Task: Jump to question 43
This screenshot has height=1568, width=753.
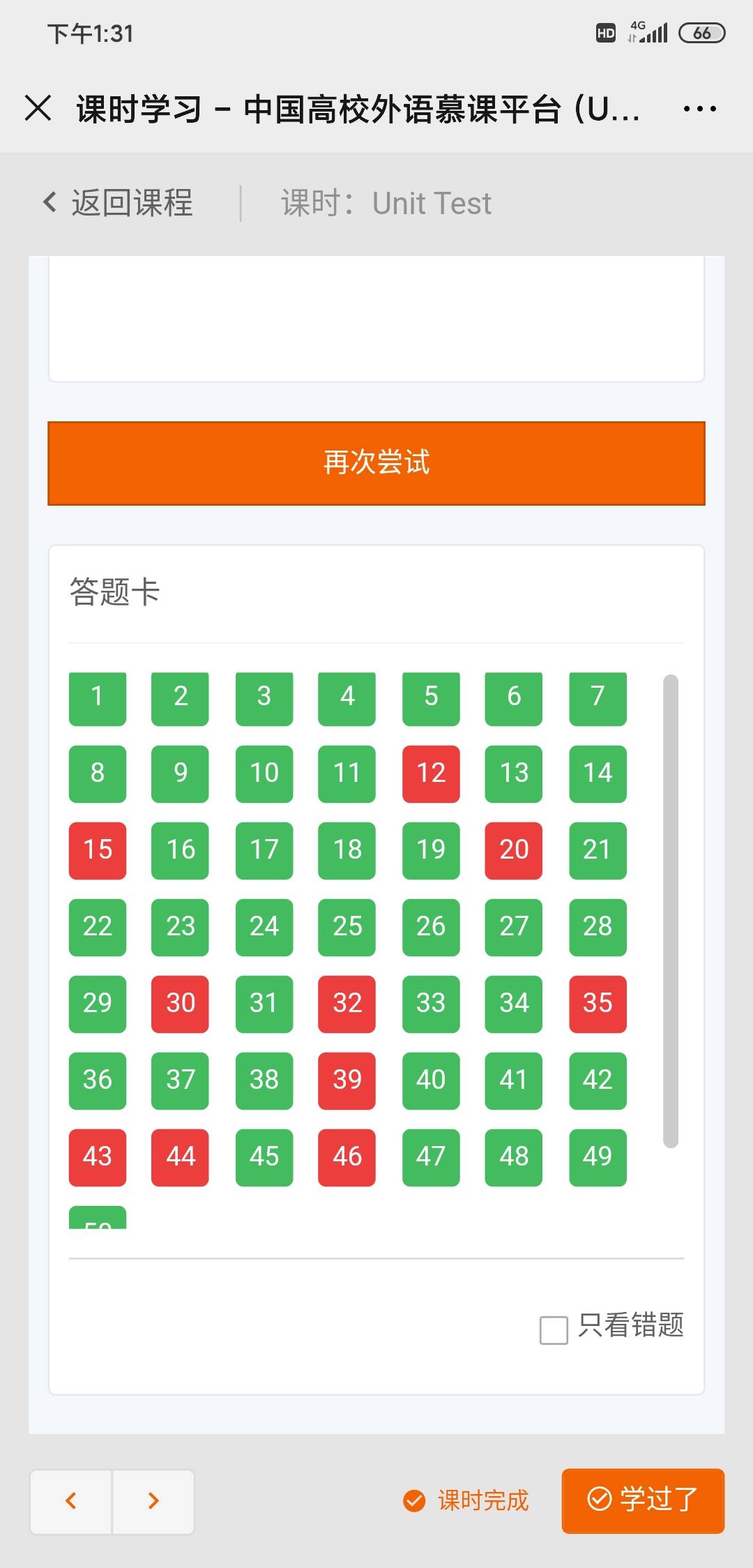Action: (x=98, y=1157)
